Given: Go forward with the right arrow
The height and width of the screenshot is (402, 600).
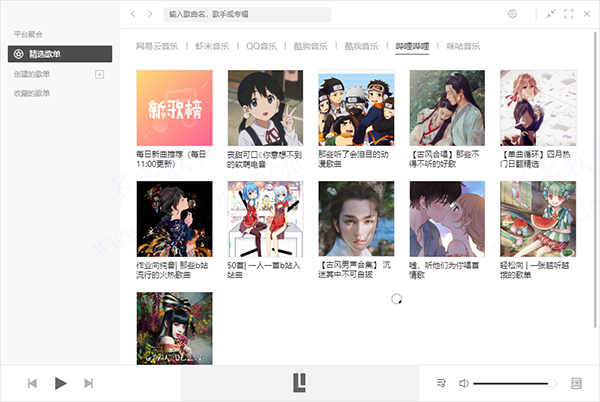Looking at the screenshot, I should [x=149, y=15].
